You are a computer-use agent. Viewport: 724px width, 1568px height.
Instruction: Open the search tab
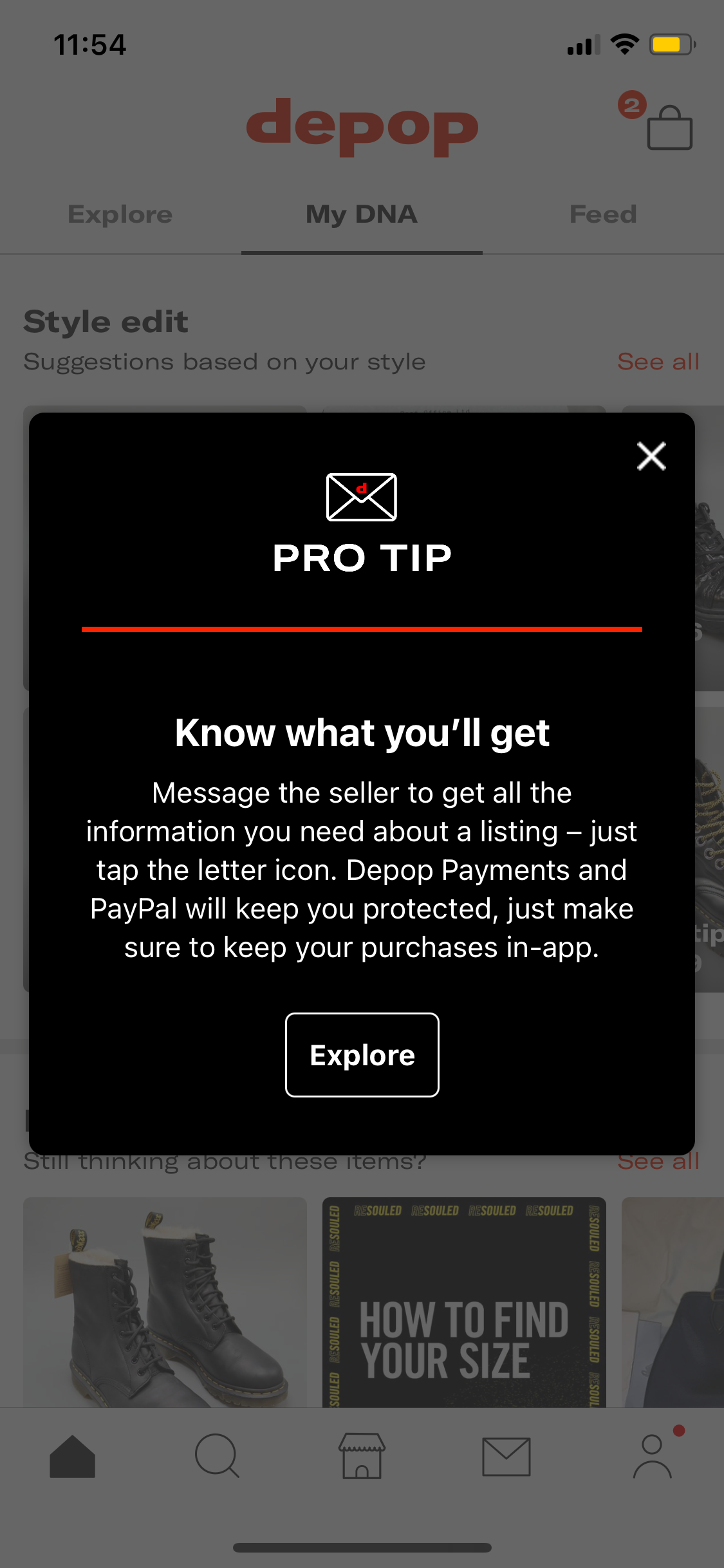coord(218,1456)
